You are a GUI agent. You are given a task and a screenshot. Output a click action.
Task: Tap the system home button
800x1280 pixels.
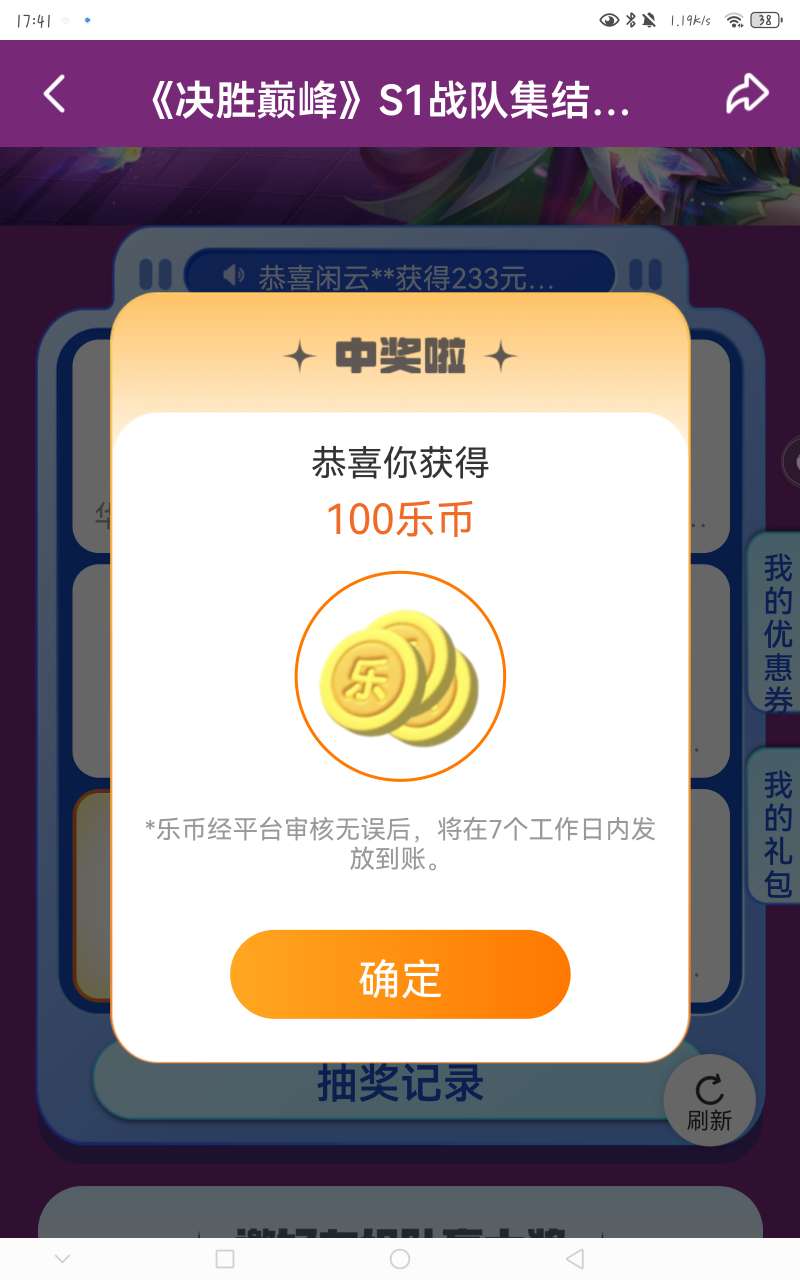pyautogui.click(x=400, y=1258)
